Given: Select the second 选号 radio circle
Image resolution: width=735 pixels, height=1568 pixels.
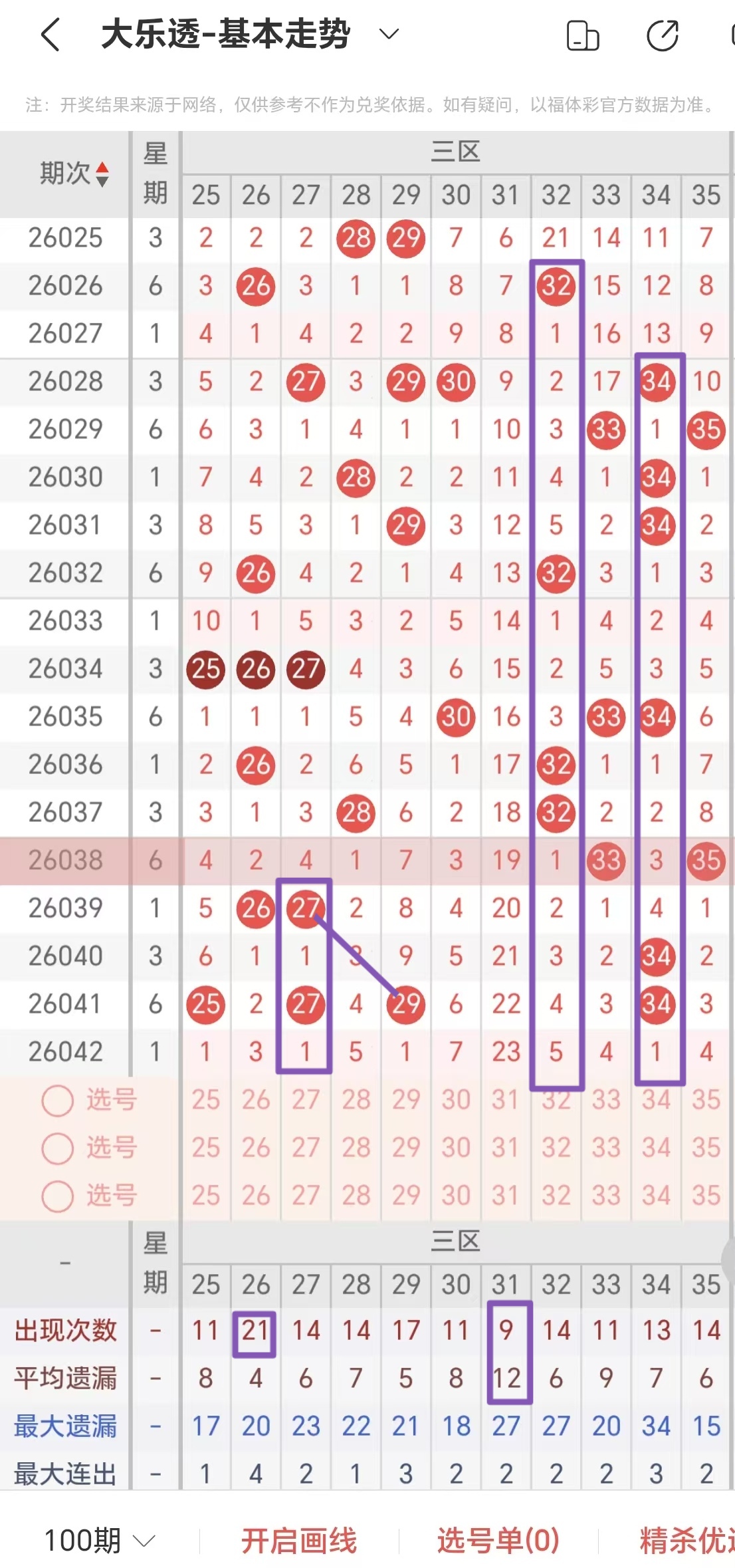Looking at the screenshot, I should tap(57, 1148).
